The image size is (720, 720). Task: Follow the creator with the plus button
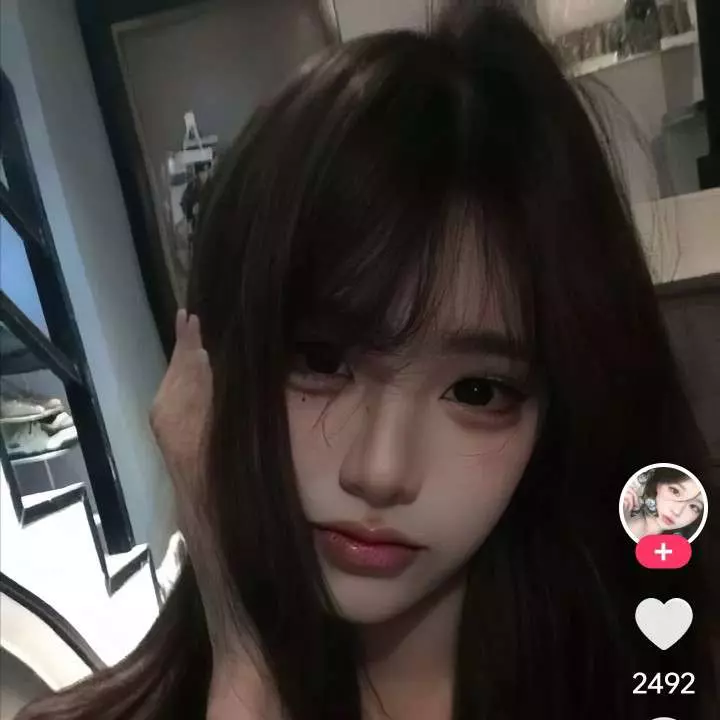pos(663,552)
